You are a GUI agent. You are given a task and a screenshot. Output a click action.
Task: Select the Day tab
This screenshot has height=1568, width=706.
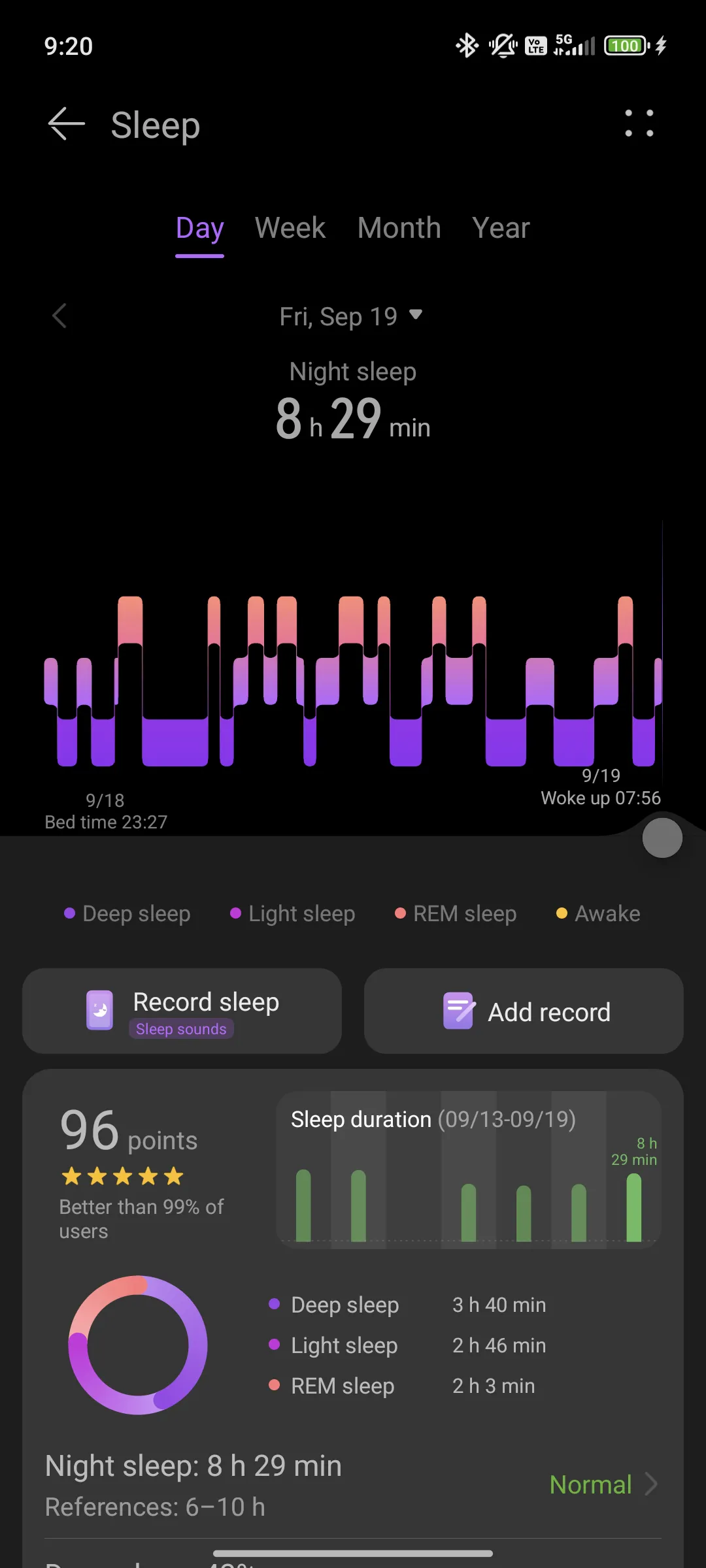tap(199, 229)
